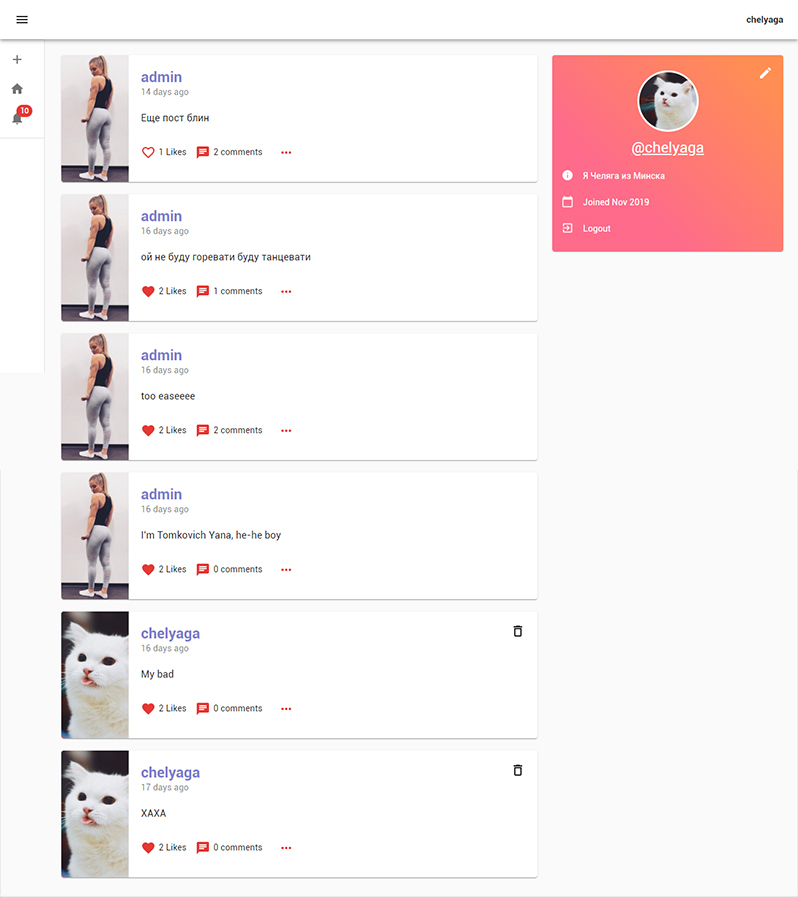Open comments on 'Еще пост блин' post

[x=203, y=153]
